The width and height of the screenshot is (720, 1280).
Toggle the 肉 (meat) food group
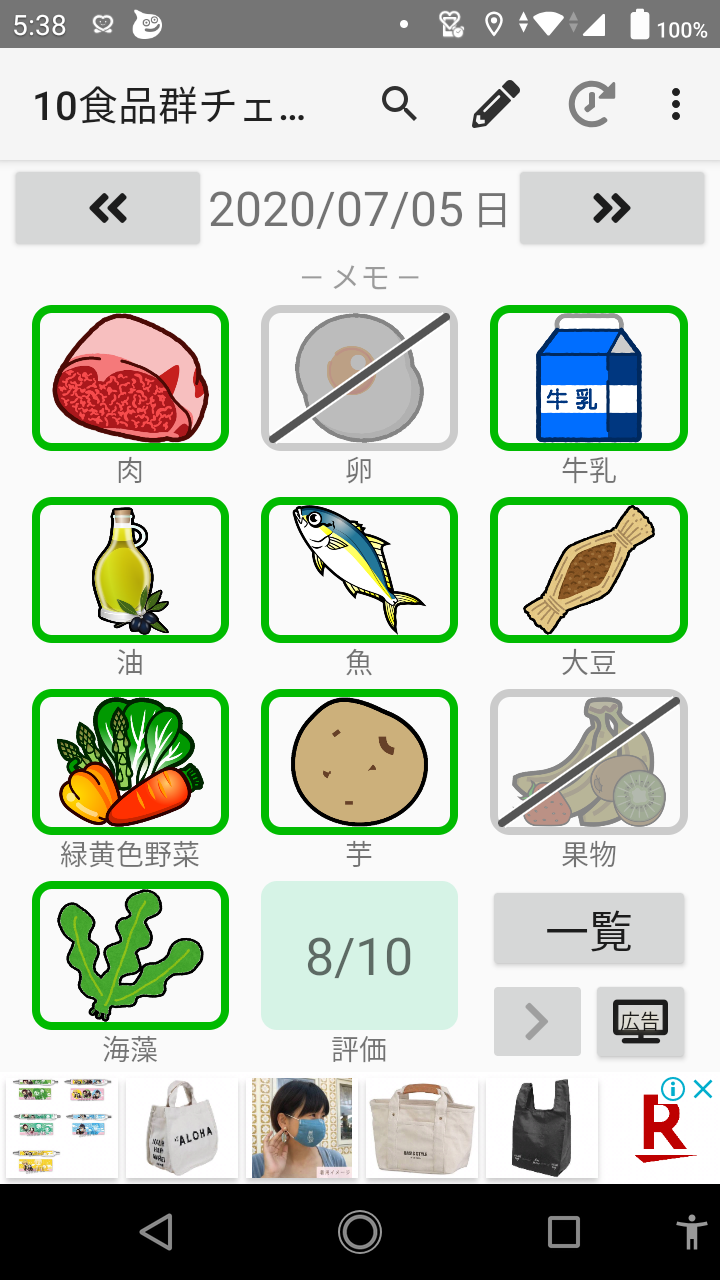click(x=131, y=378)
